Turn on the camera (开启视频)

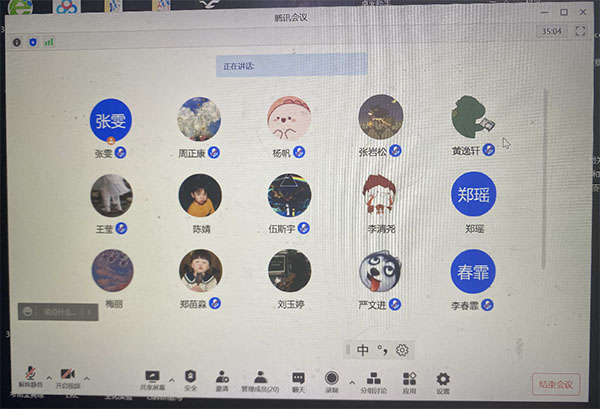click(68, 376)
